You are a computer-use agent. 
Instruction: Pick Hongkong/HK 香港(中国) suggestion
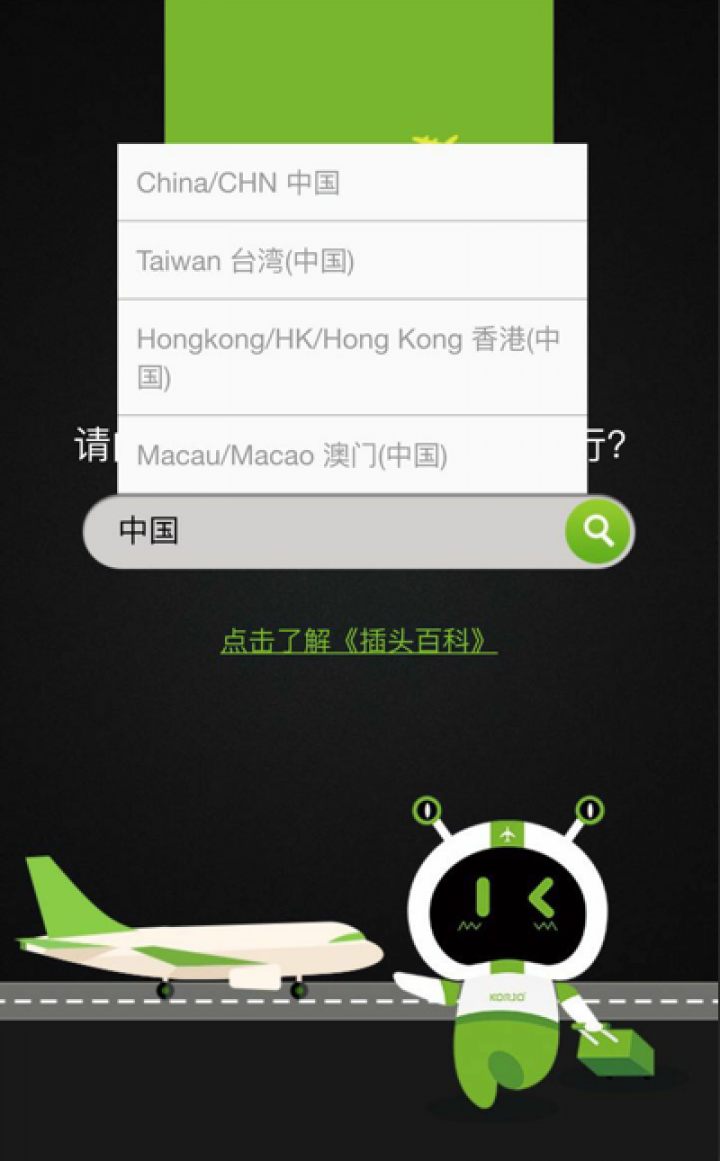tap(351, 357)
